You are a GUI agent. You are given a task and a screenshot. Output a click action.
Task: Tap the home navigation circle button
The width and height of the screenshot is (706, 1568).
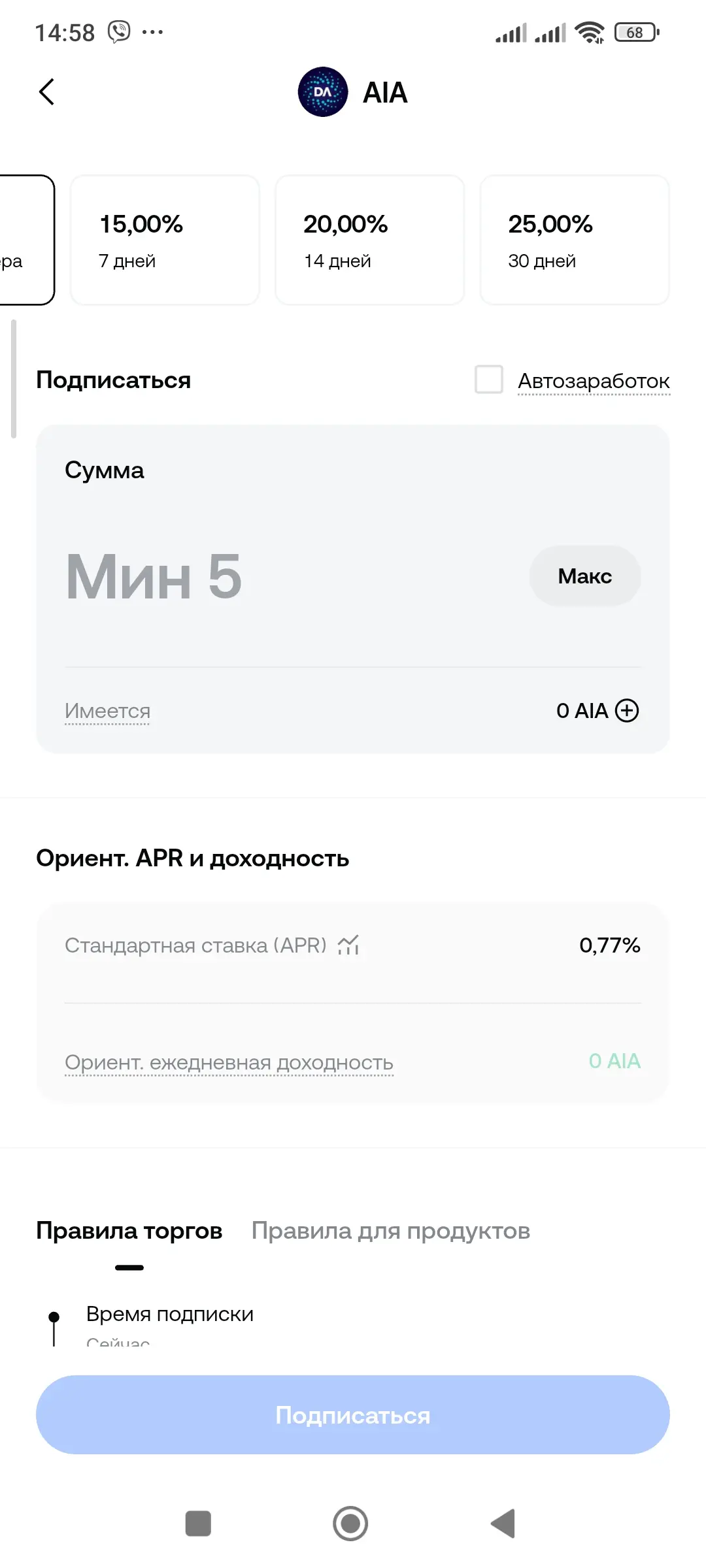[x=351, y=1524]
